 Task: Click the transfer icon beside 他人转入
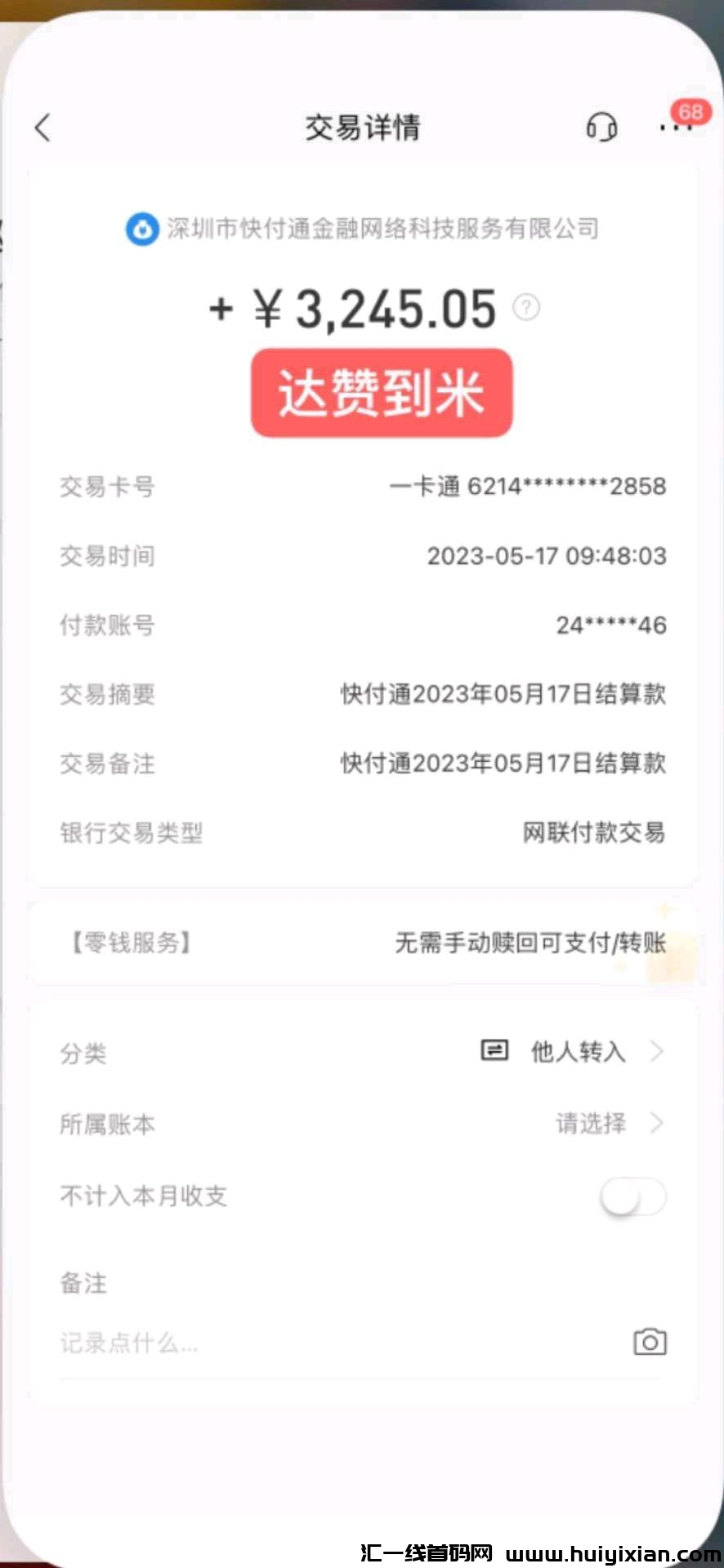493,1052
